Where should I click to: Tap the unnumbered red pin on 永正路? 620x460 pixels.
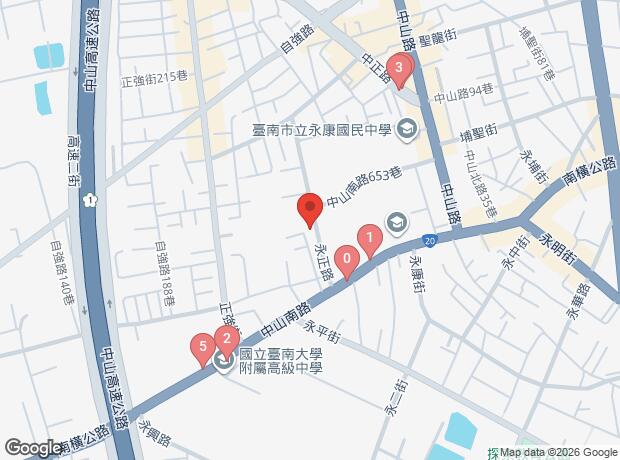pyautogui.click(x=310, y=209)
